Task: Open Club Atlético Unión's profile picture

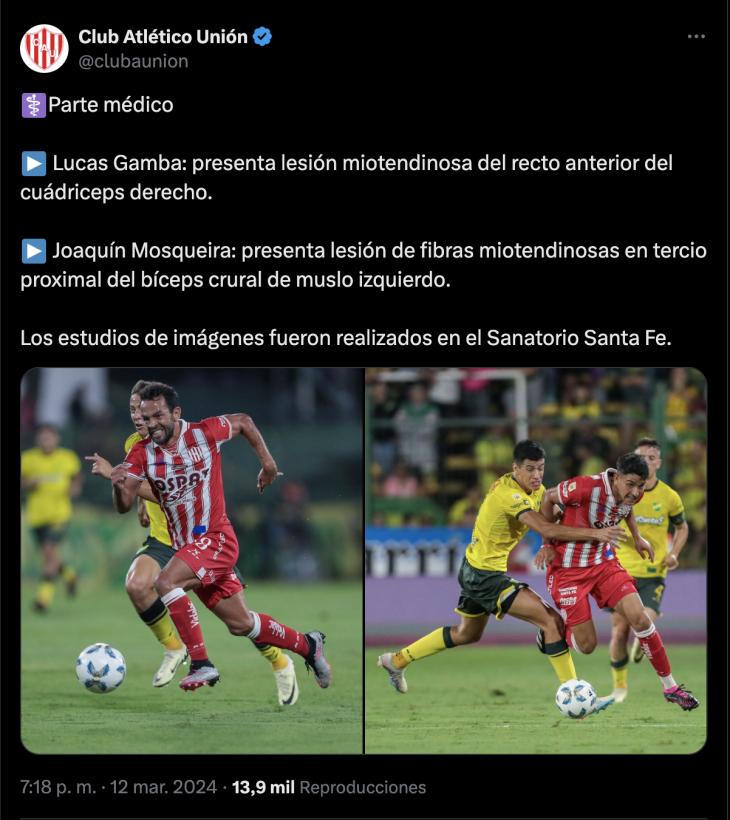Action: click(44, 48)
